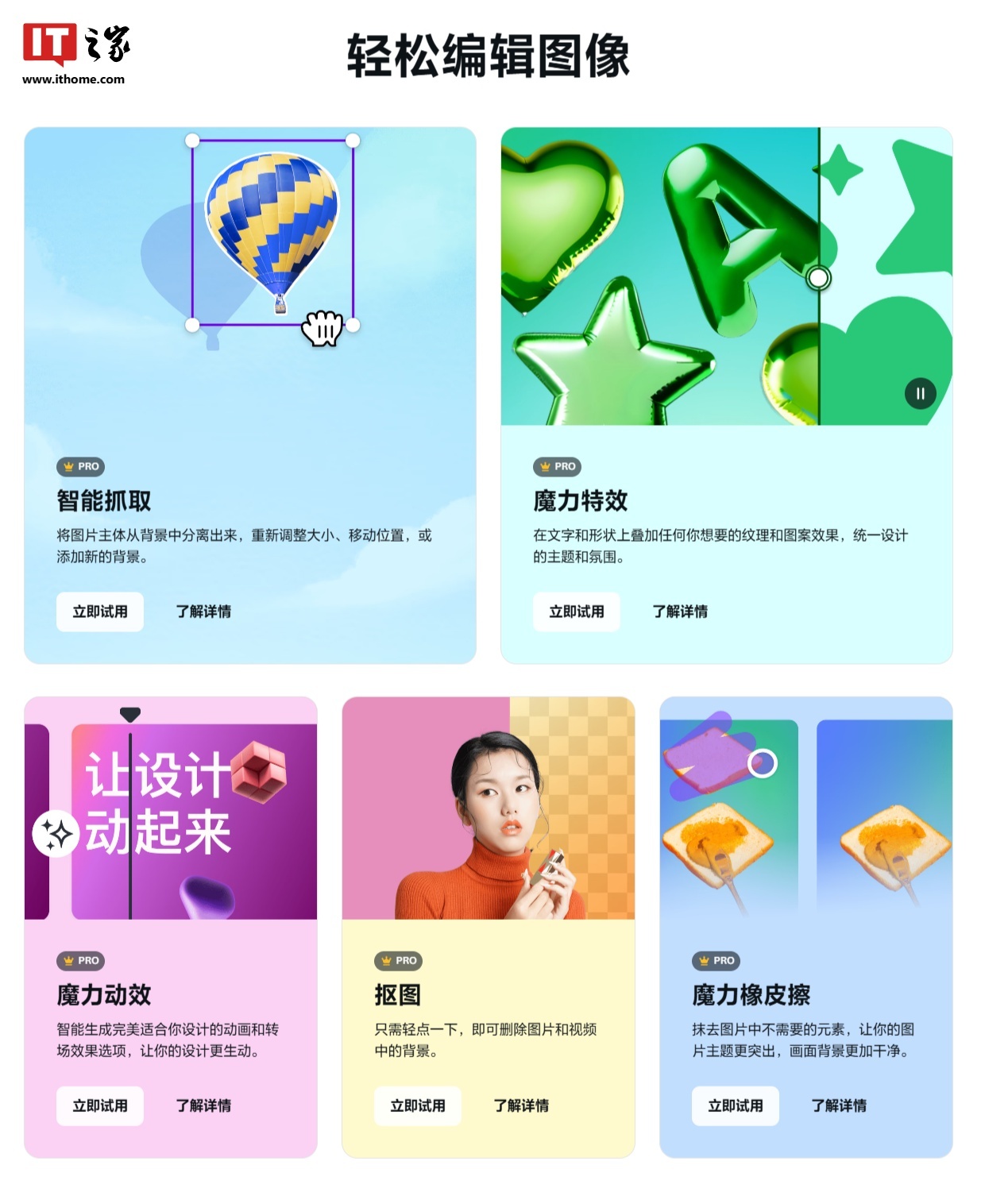Click the hand cursor icon below the balloon

click(322, 325)
